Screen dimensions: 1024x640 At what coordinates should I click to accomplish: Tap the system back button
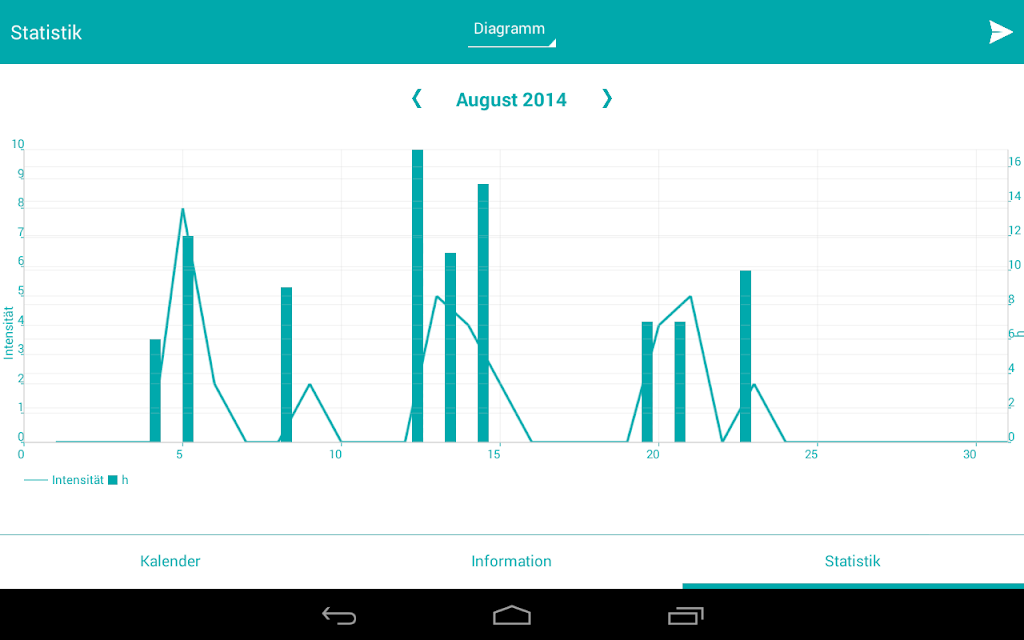pyautogui.click(x=339, y=615)
